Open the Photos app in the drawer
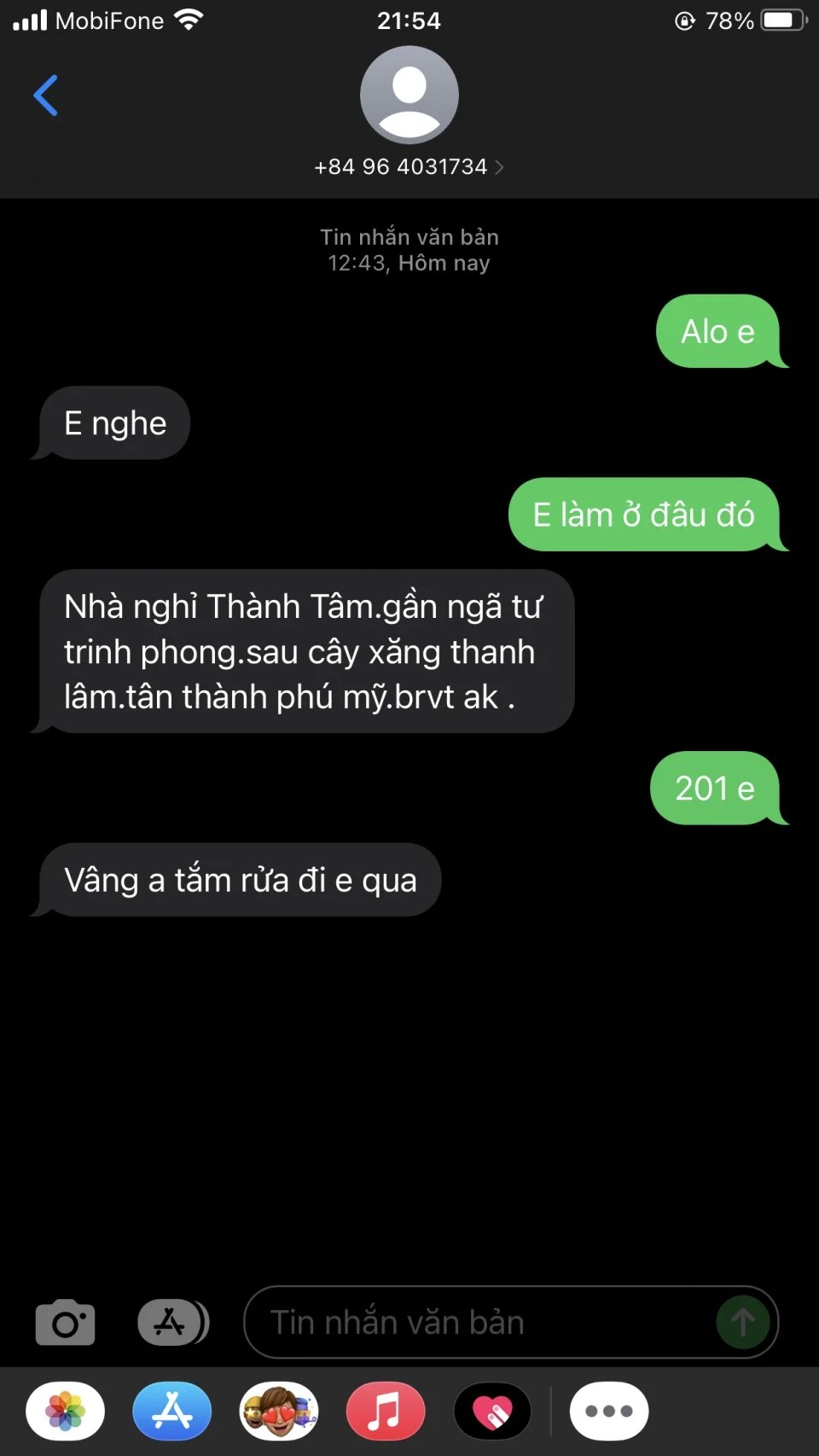 [66, 1411]
